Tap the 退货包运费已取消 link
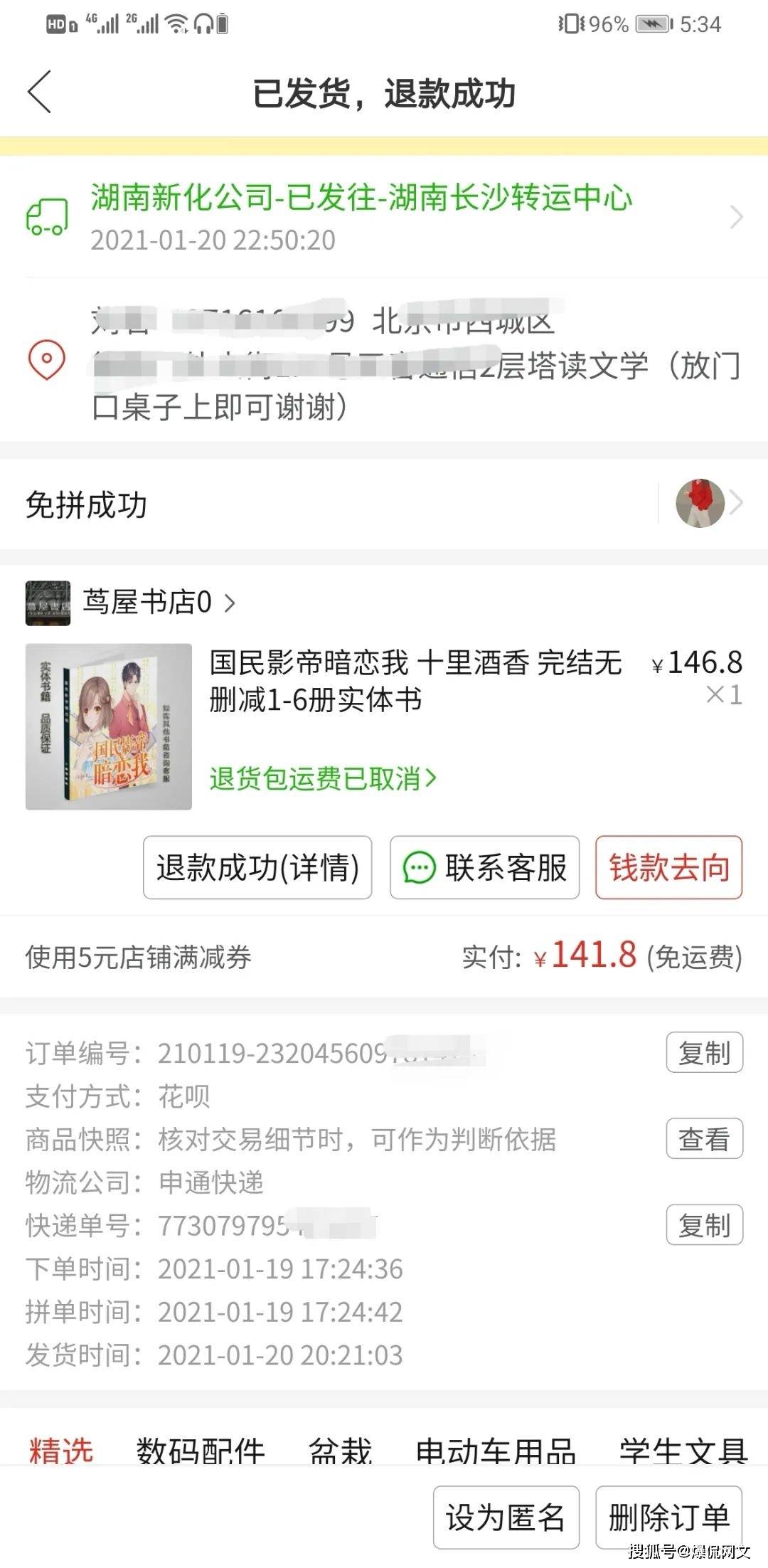This screenshot has height=1568, width=768. [x=323, y=779]
